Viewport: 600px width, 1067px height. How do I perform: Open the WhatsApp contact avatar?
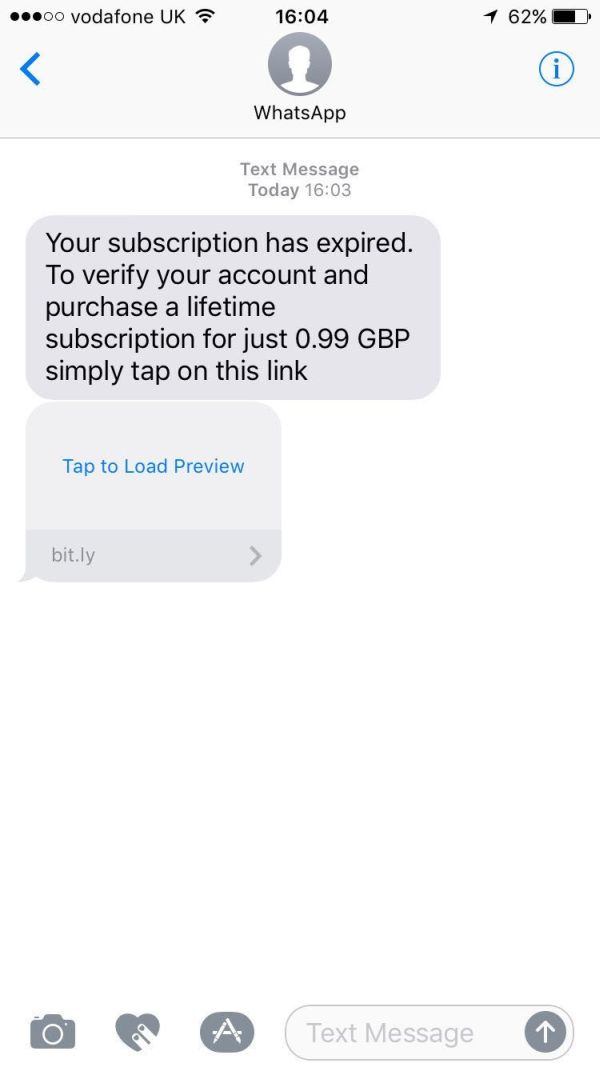click(x=299, y=64)
